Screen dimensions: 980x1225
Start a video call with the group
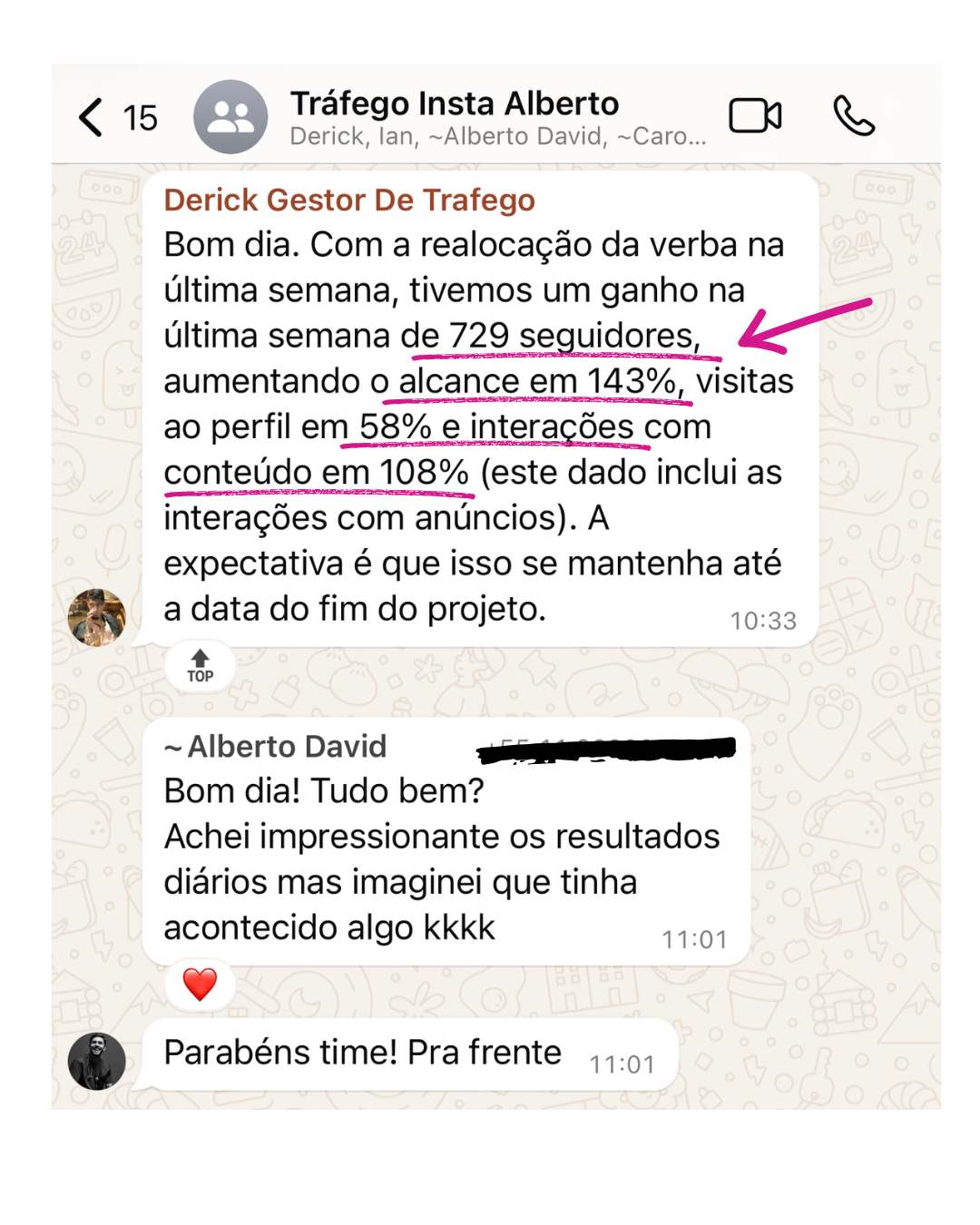click(x=755, y=116)
